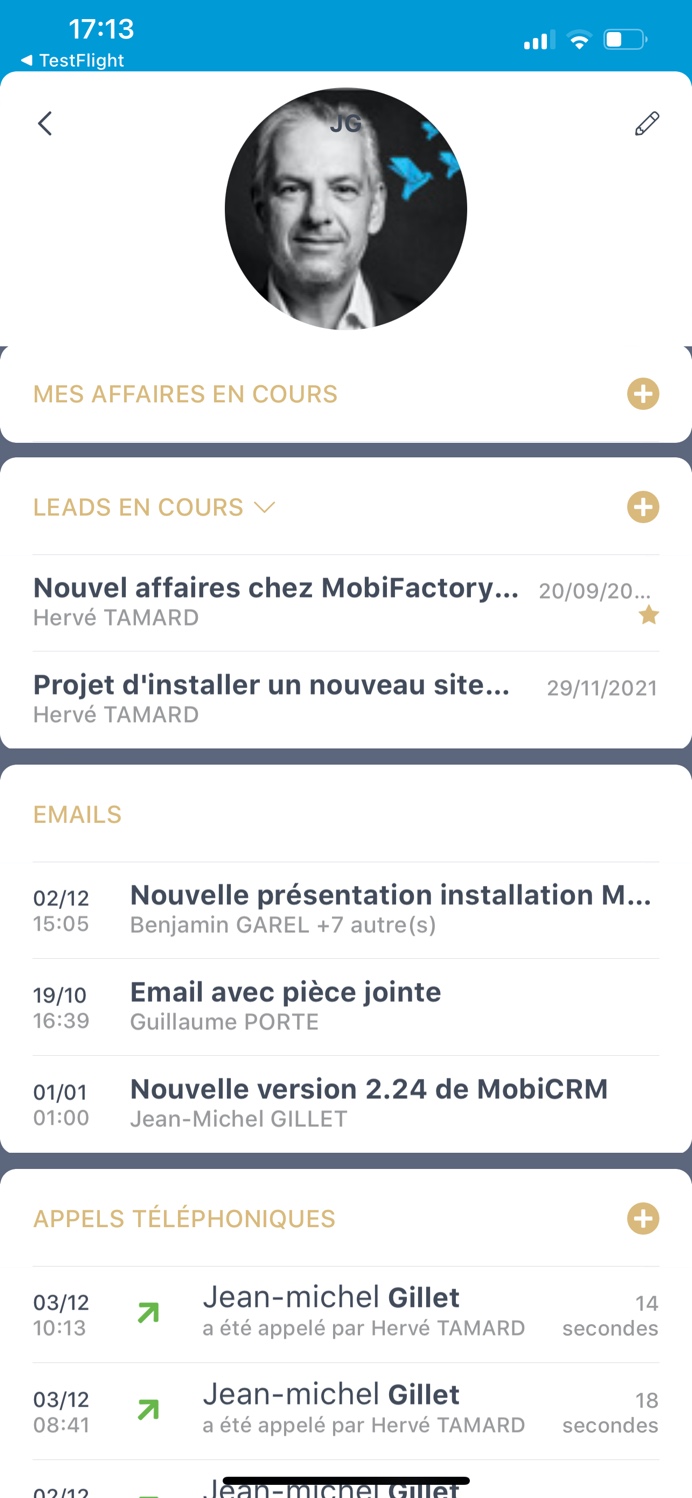Add a new appel téléphonique
The height and width of the screenshot is (1498, 692).
click(x=643, y=1218)
